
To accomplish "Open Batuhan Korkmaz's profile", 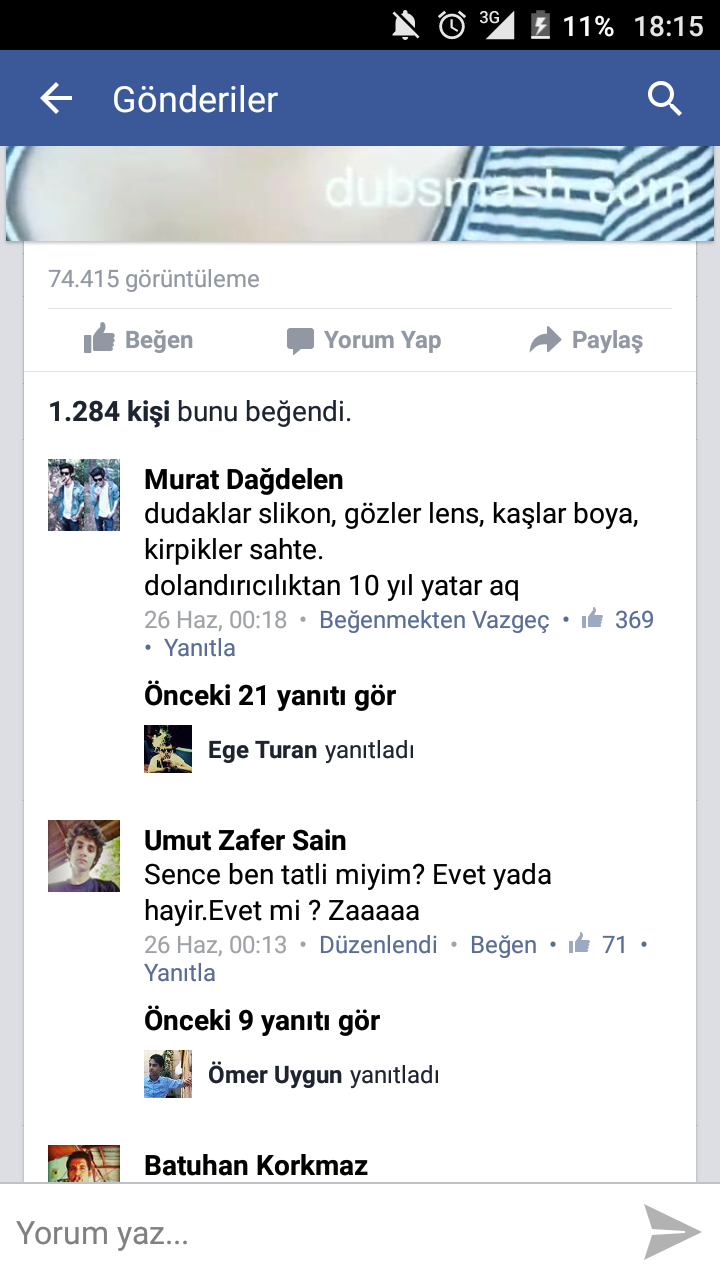I will pos(256,1165).
